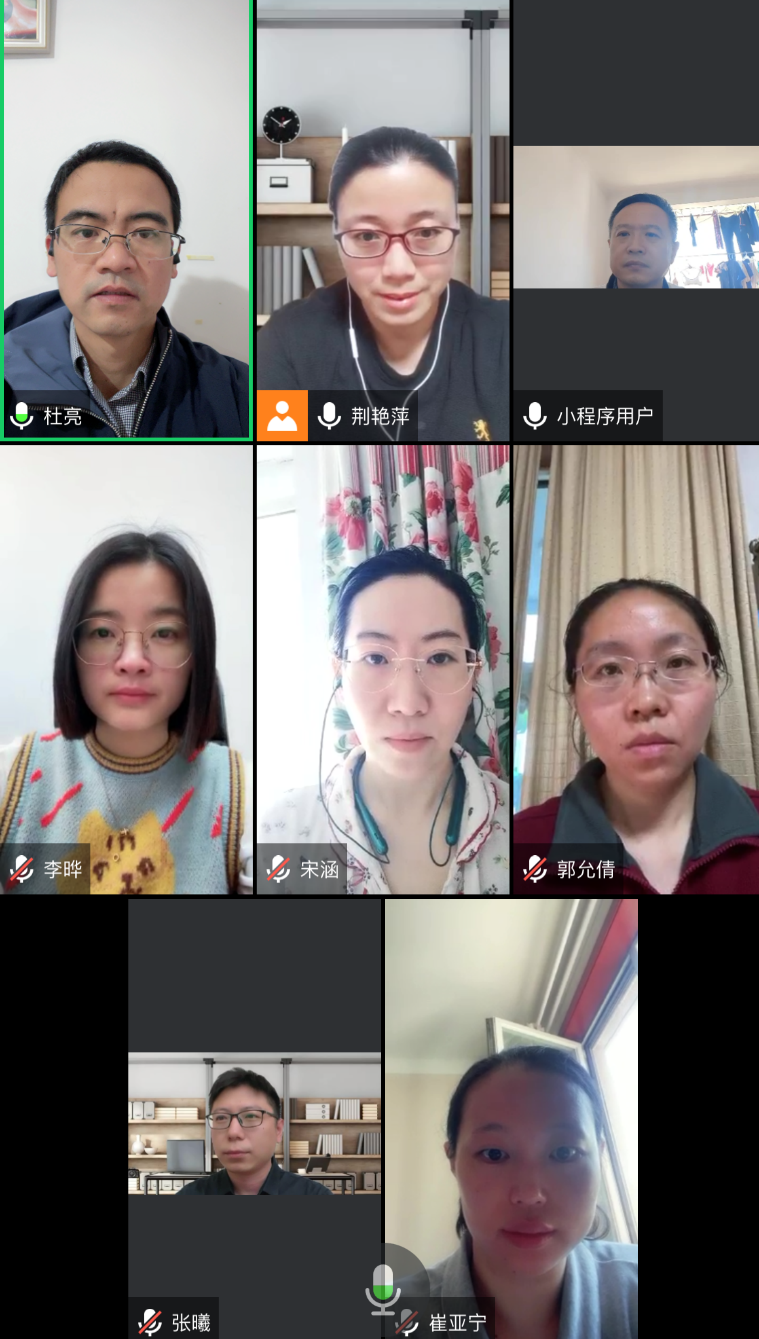Open 小程序用户's video tile

(x=636, y=220)
